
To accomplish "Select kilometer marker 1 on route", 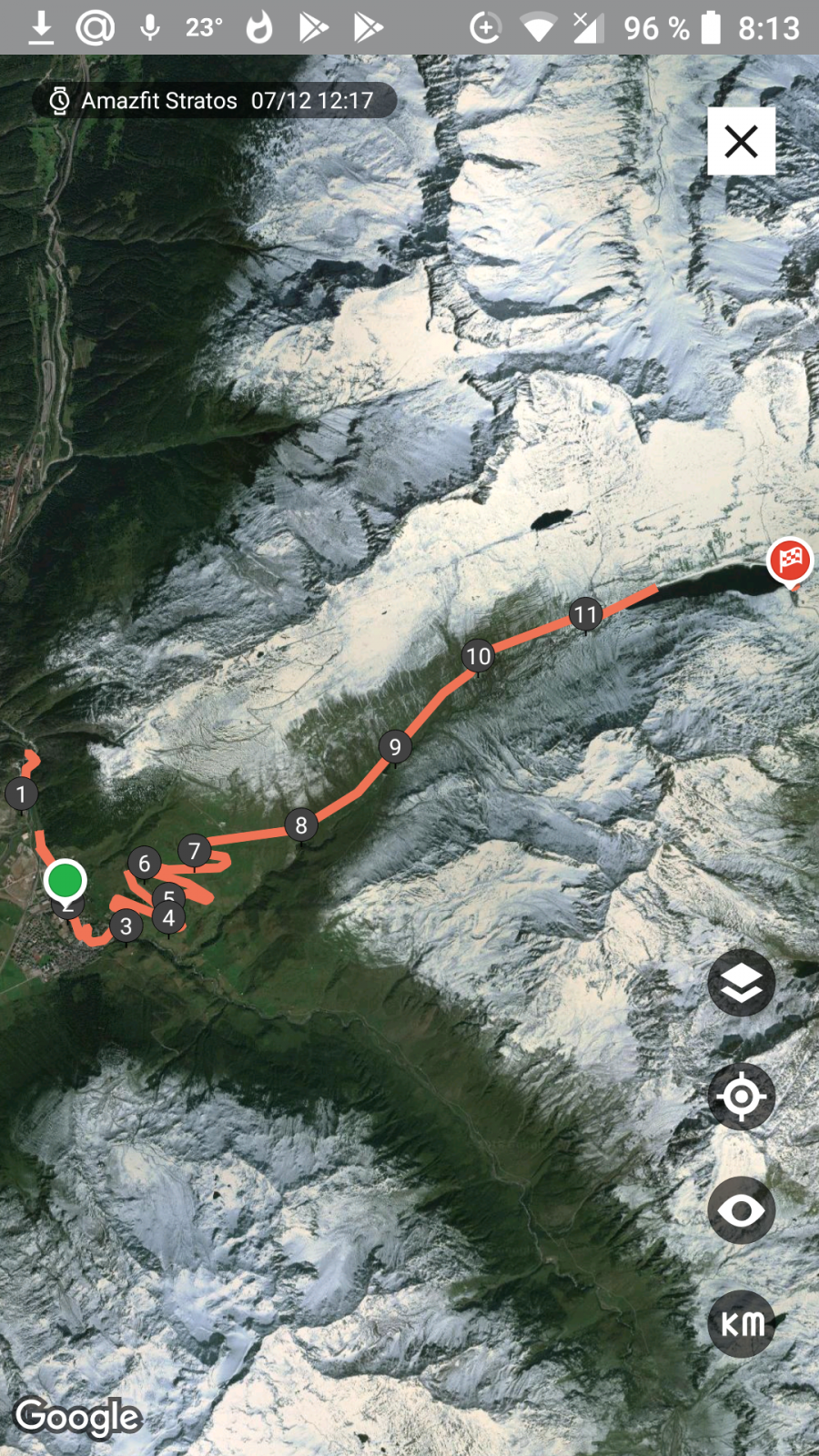I will (x=21, y=794).
